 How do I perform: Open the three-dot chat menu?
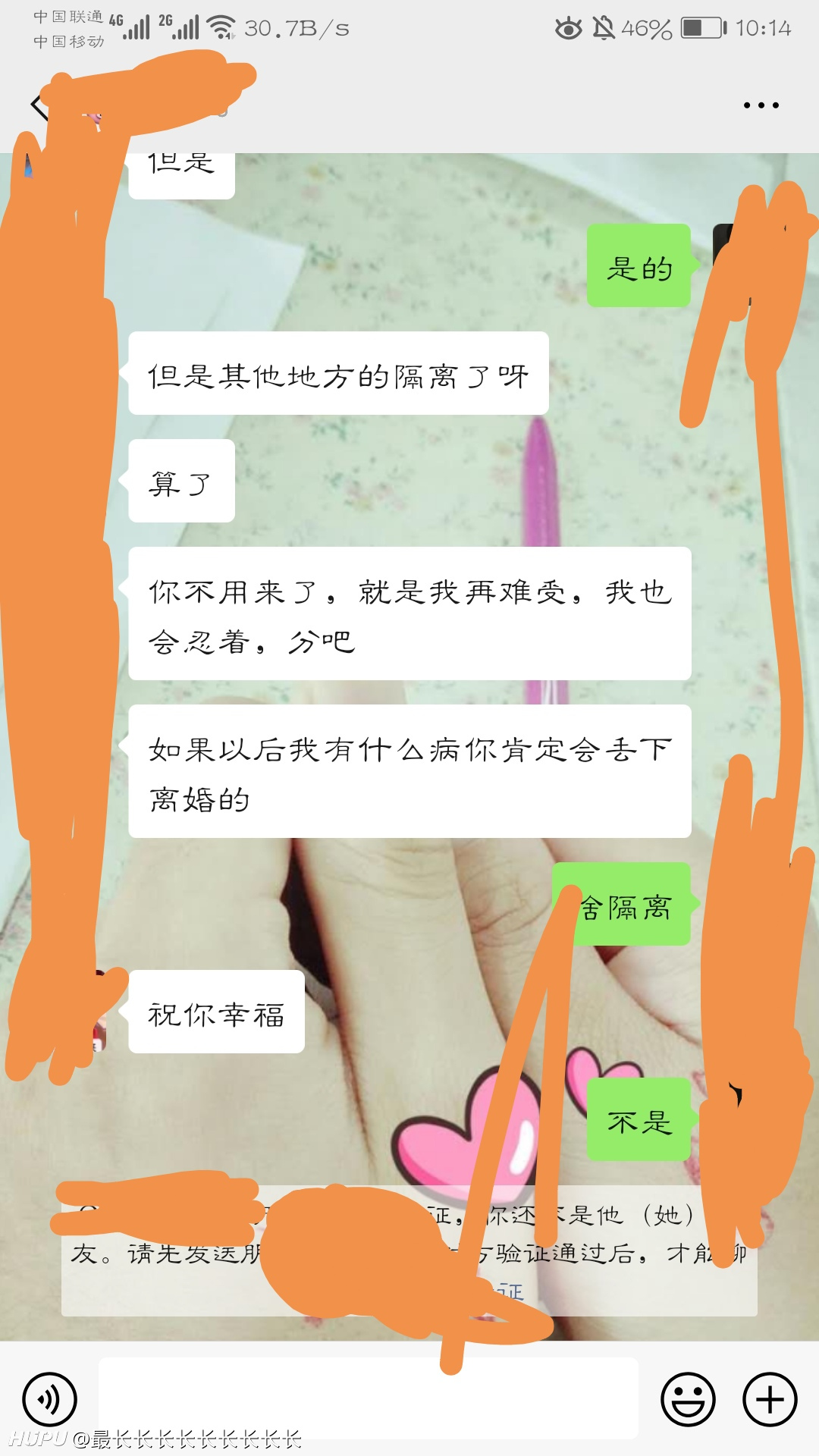(x=761, y=105)
